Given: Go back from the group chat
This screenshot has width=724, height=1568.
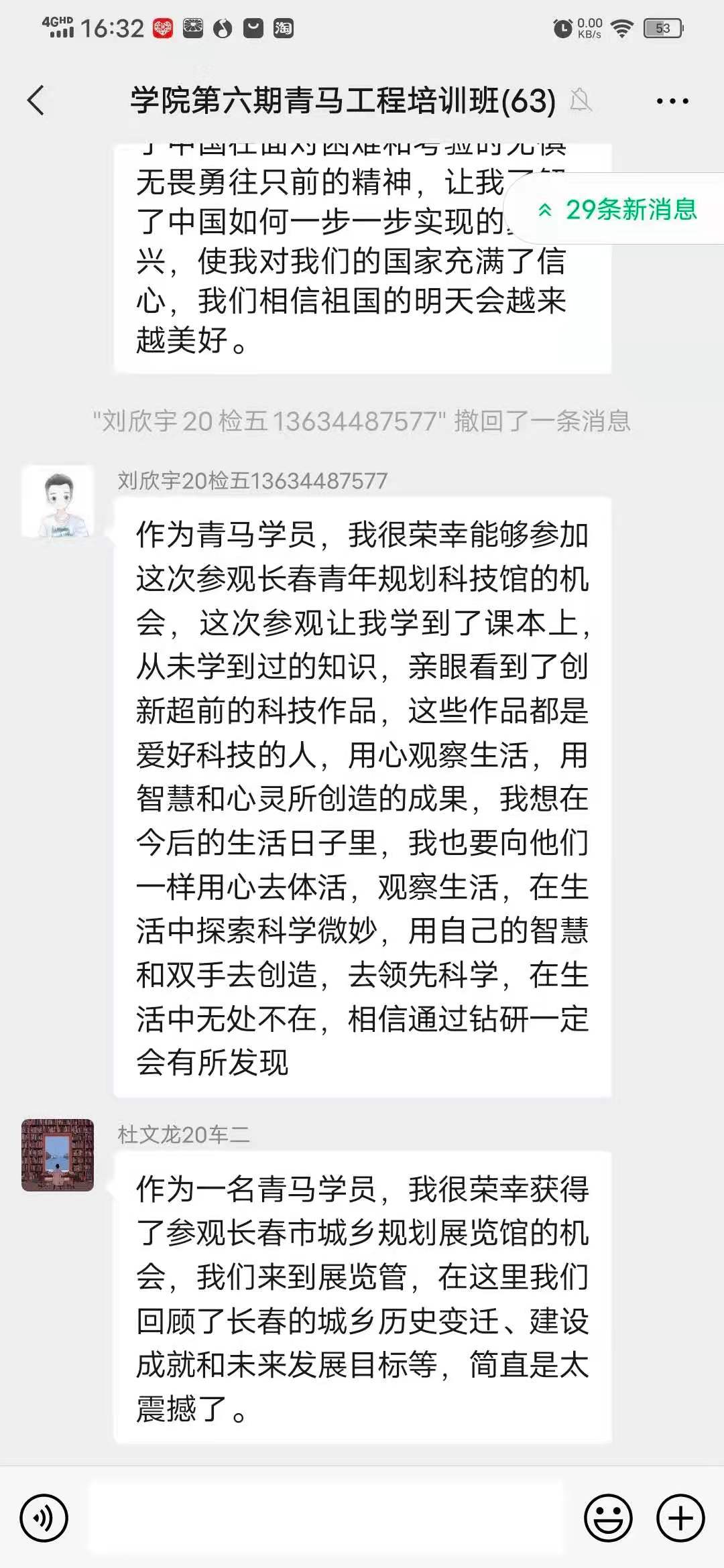Looking at the screenshot, I should (x=36, y=101).
